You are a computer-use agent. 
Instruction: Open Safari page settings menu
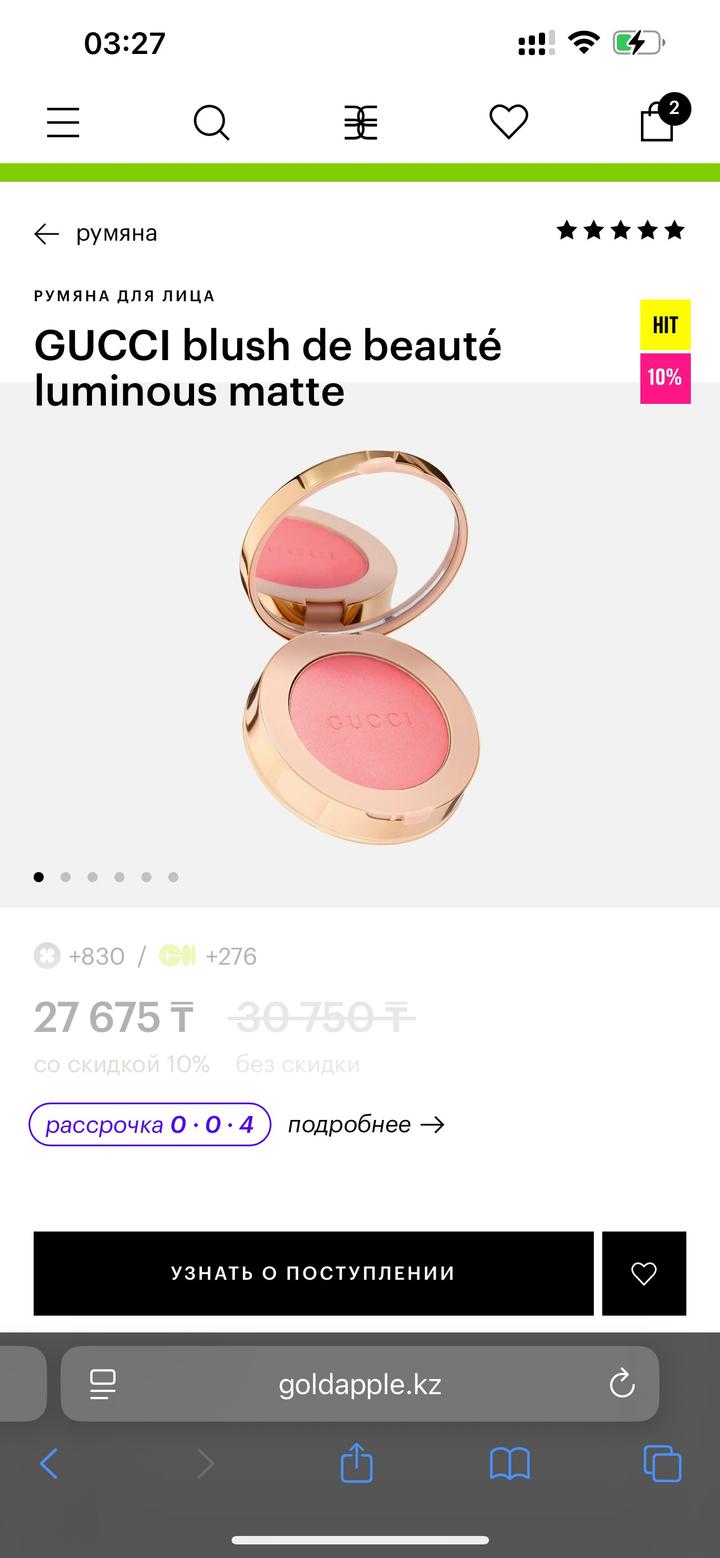(x=103, y=1384)
